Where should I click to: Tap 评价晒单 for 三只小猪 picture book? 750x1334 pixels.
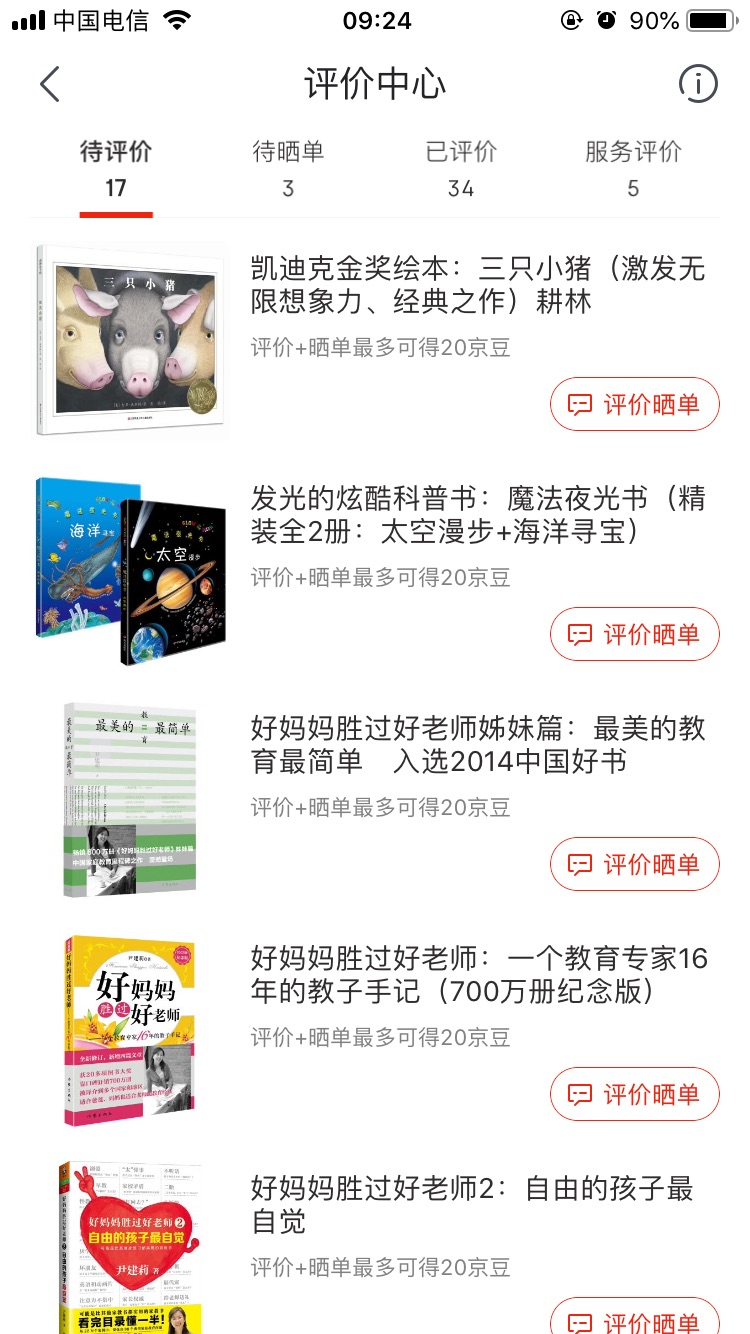(634, 404)
